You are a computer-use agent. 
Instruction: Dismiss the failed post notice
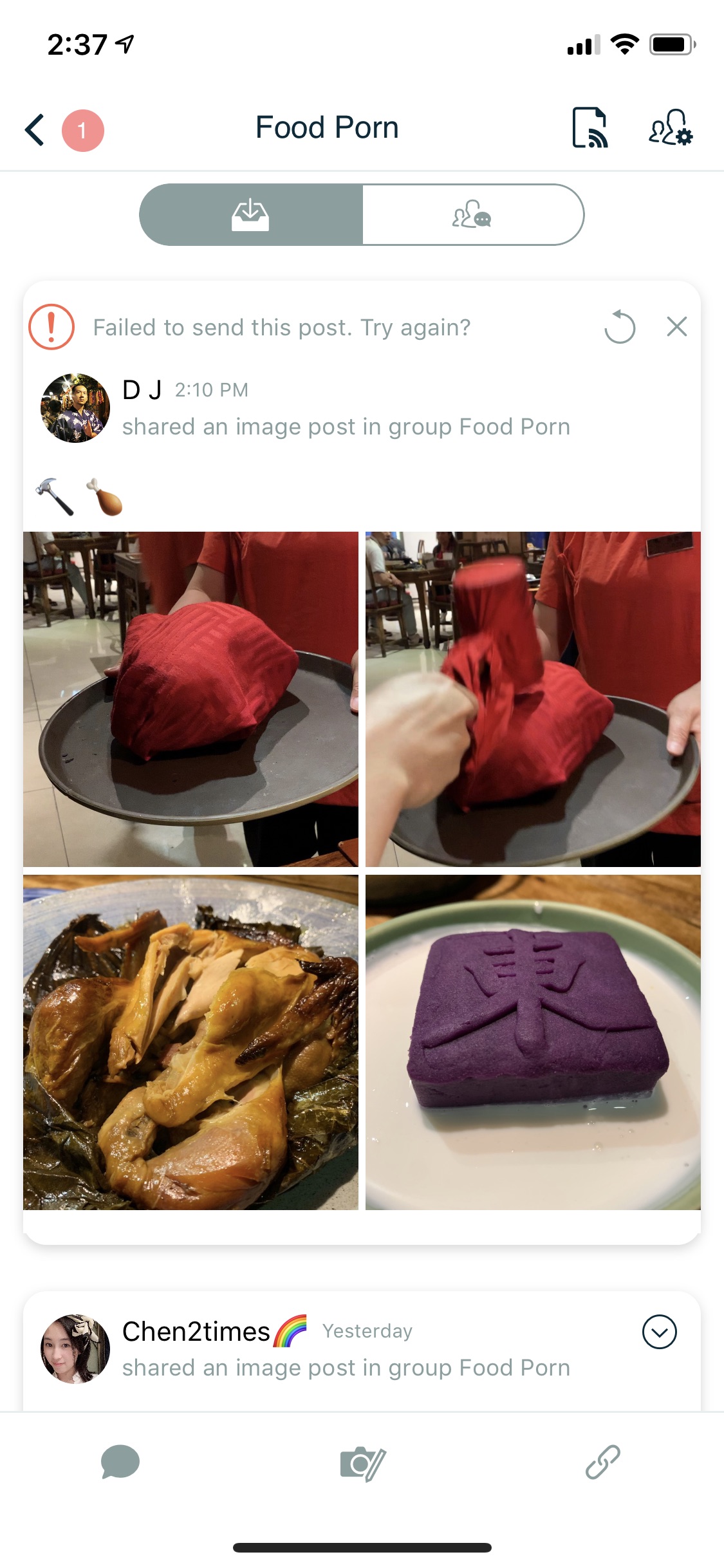pyautogui.click(x=677, y=327)
